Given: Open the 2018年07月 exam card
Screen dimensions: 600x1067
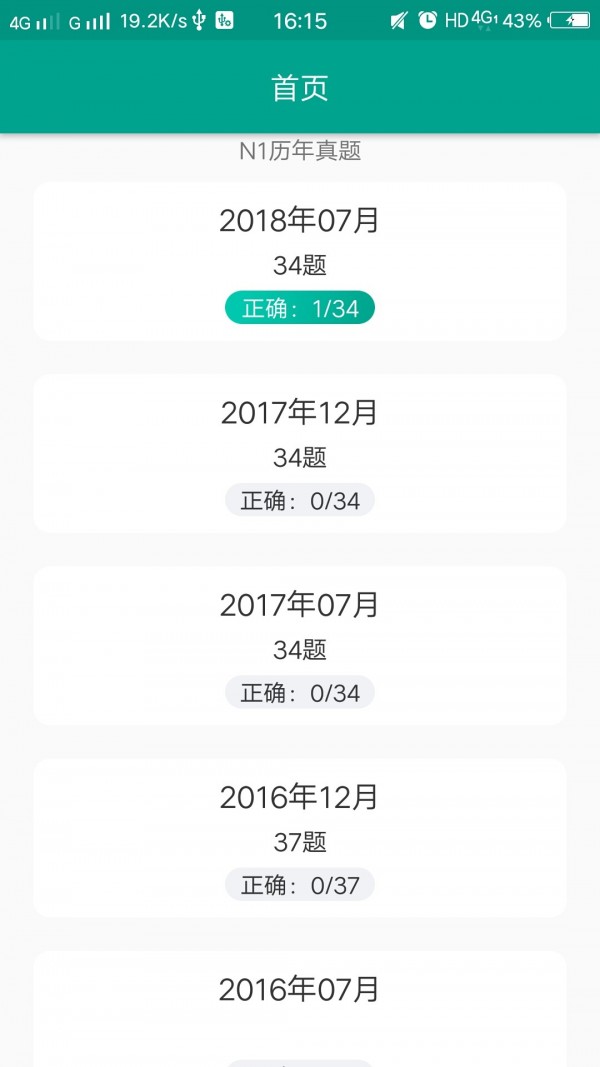Looking at the screenshot, I should 300,262.
